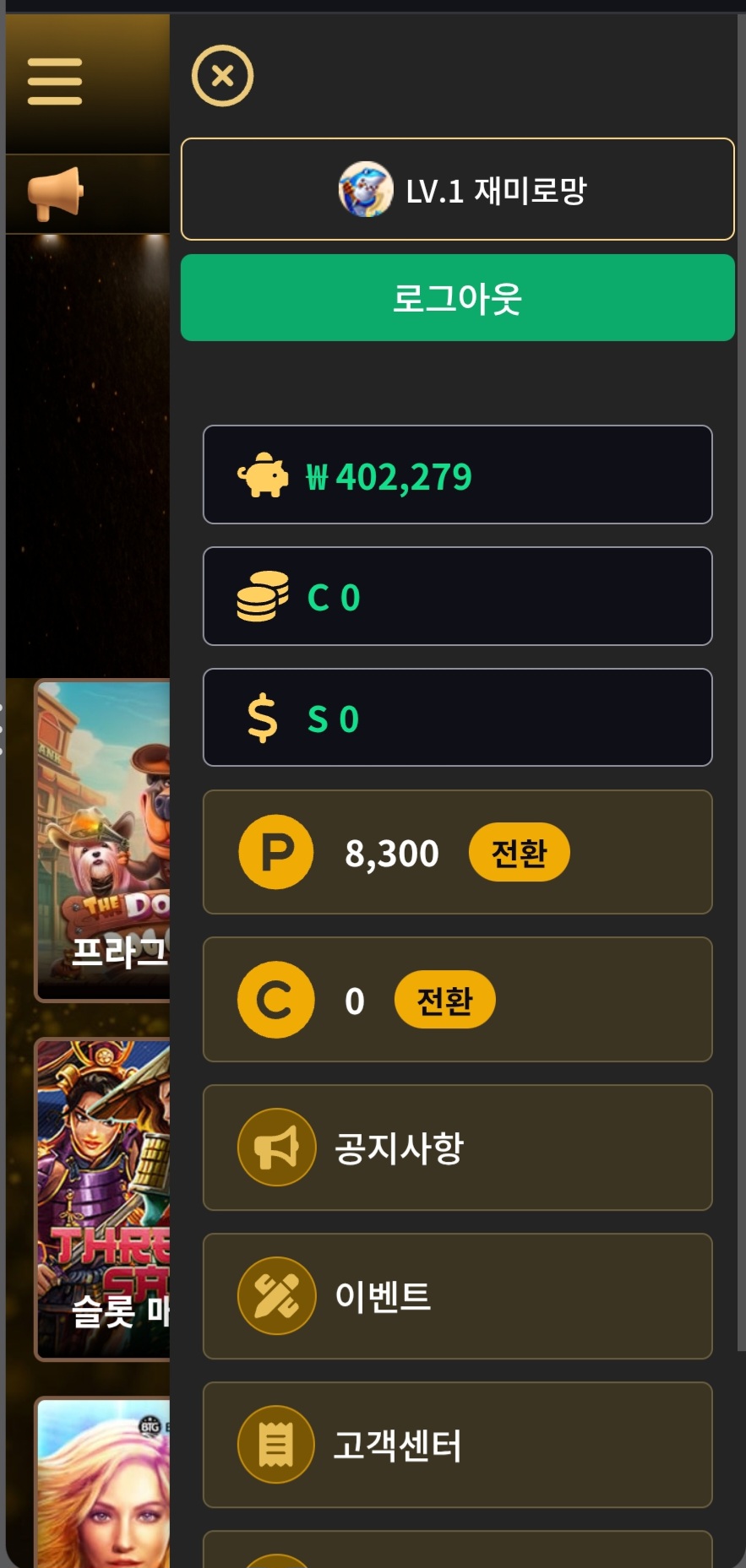Open the LV.1 재미로망 profile button
Viewport: 746px width, 1568px height.
[x=457, y=189]
